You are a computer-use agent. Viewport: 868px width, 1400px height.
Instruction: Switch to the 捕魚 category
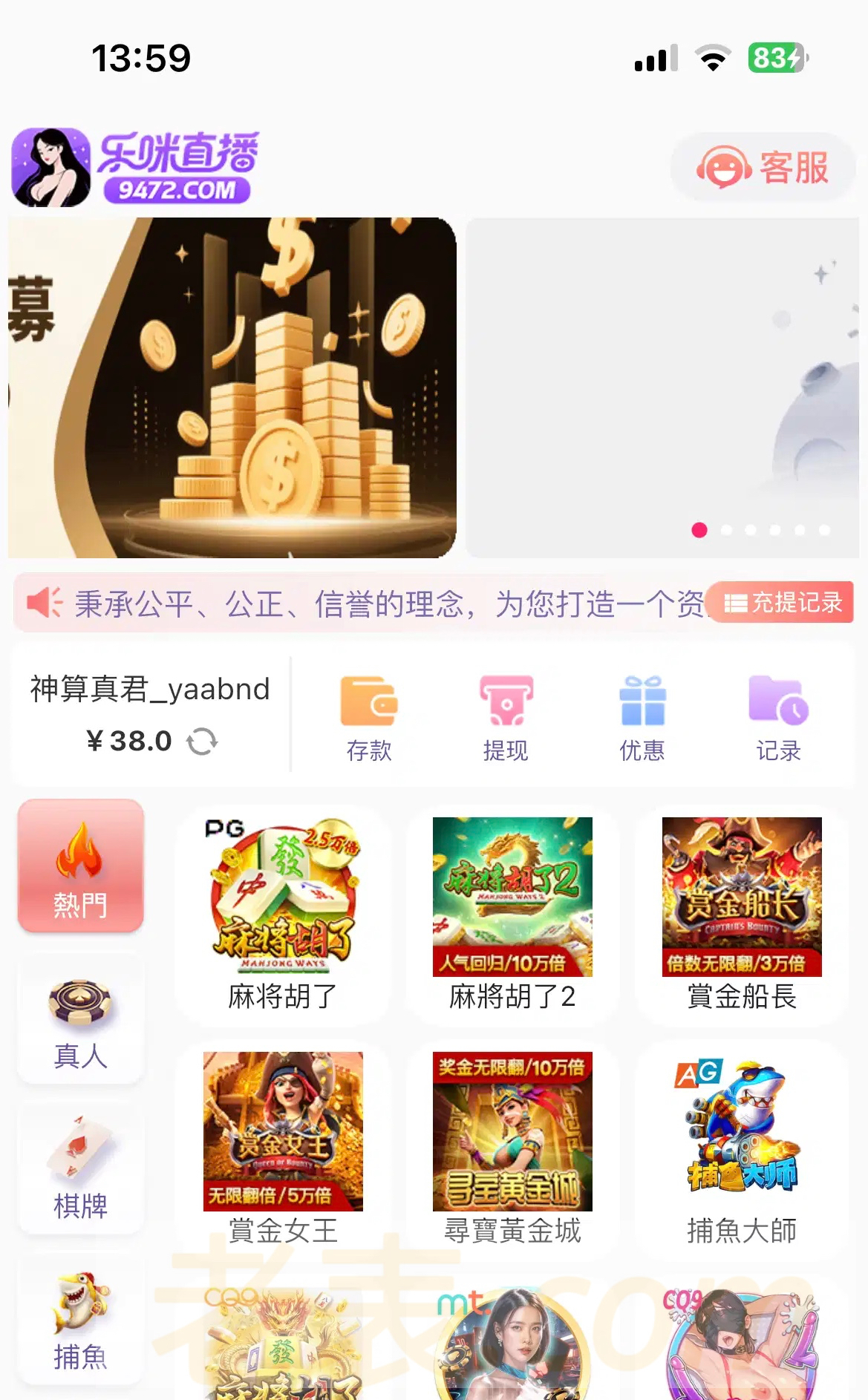tap(80, 1319)
